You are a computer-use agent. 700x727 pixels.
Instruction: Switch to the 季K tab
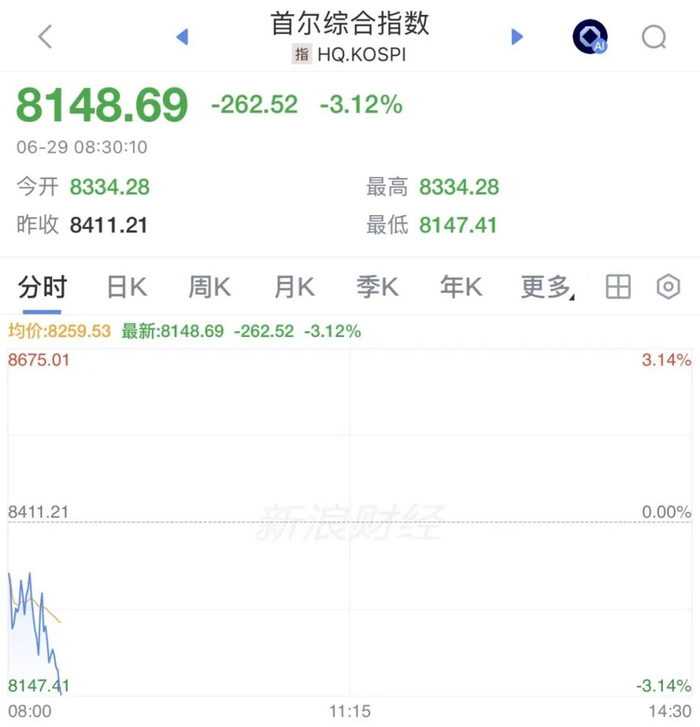click(377, 287)
